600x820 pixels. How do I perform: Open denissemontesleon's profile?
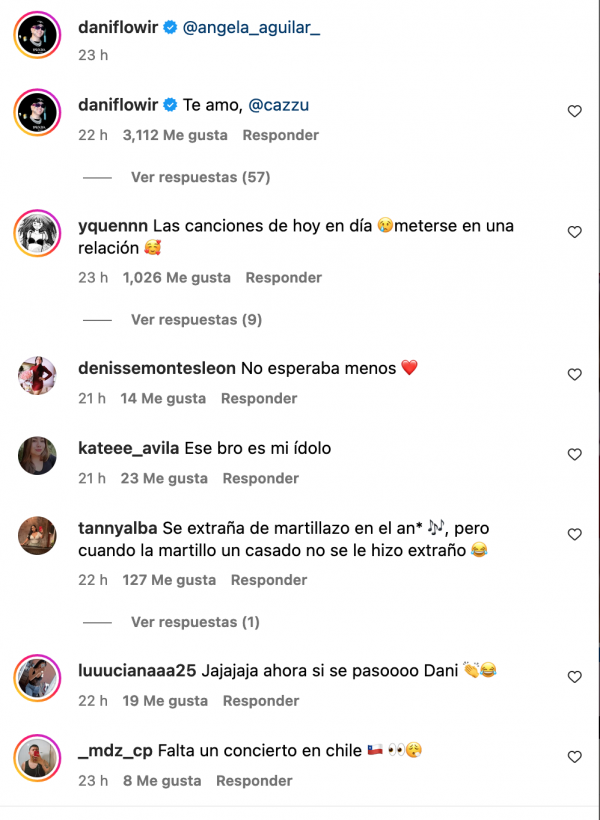pos(157,368)
